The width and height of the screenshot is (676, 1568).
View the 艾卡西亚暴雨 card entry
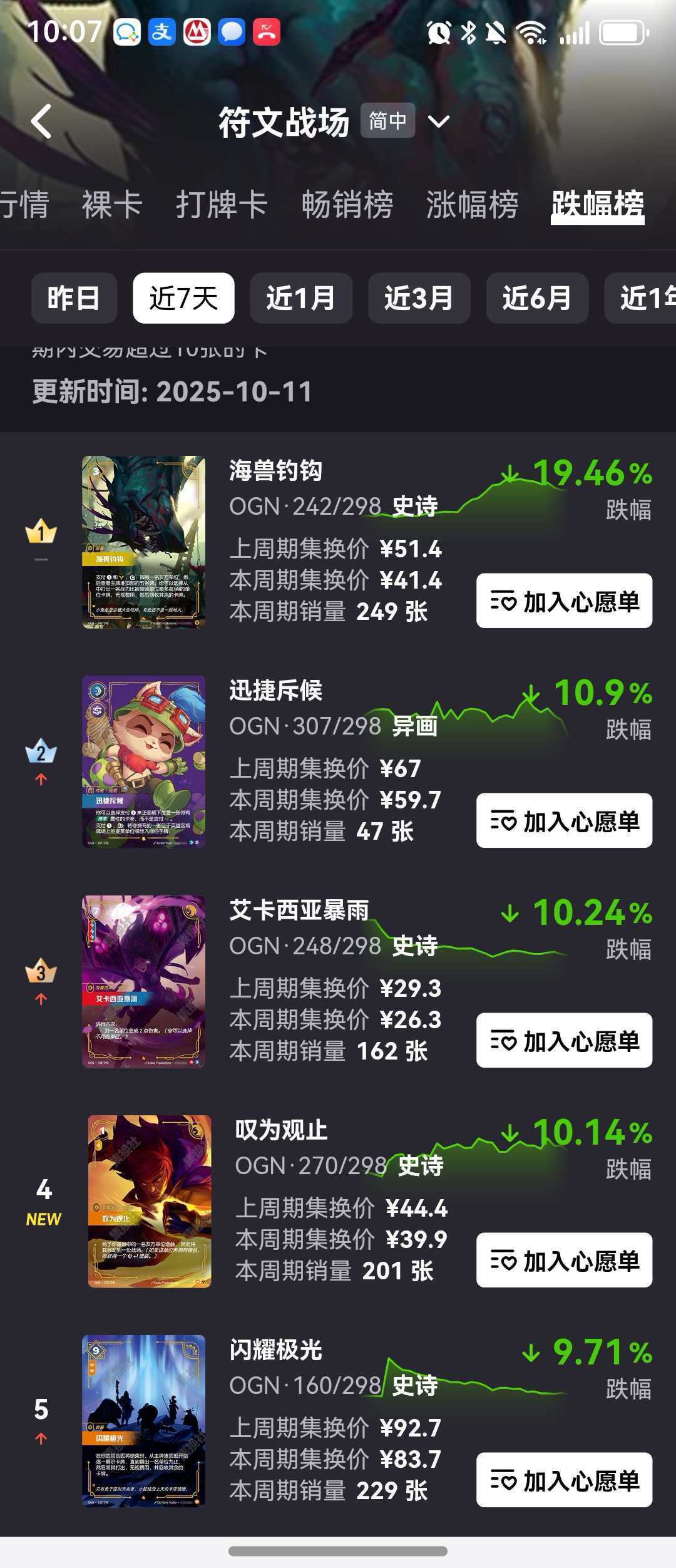tap(143, 981)
